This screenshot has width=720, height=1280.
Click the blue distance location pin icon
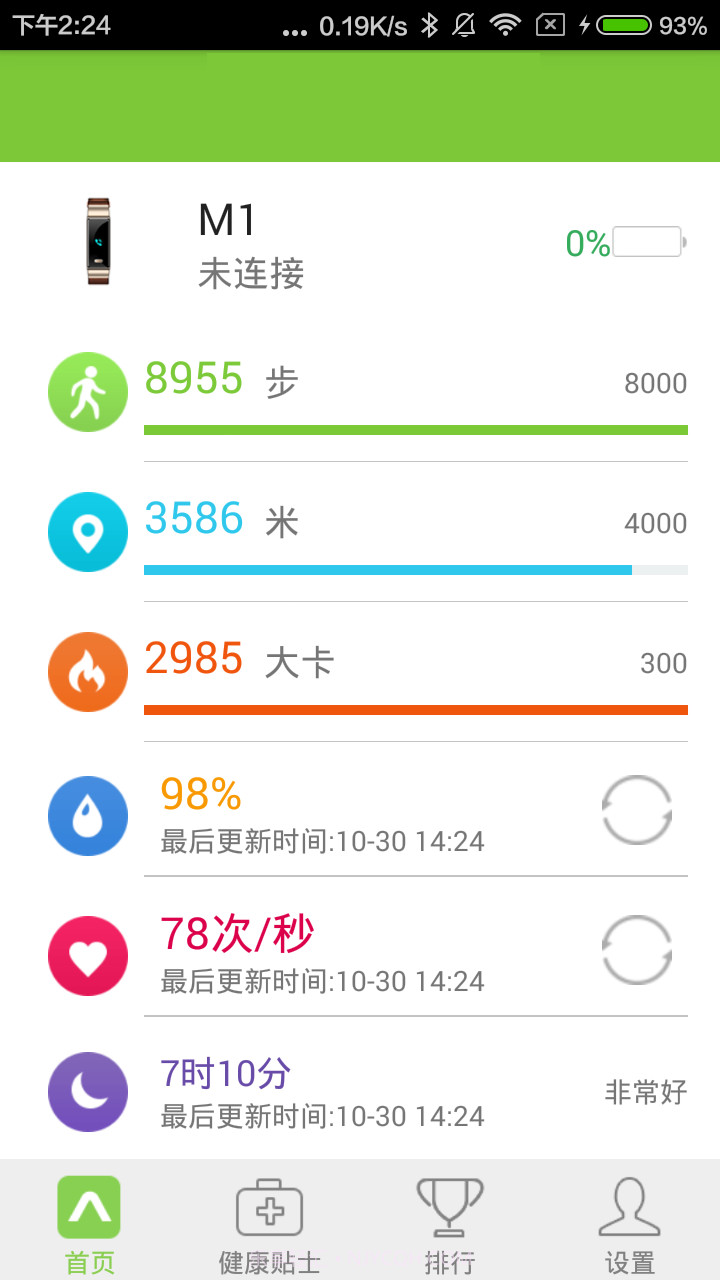click(x=87, y=532)
